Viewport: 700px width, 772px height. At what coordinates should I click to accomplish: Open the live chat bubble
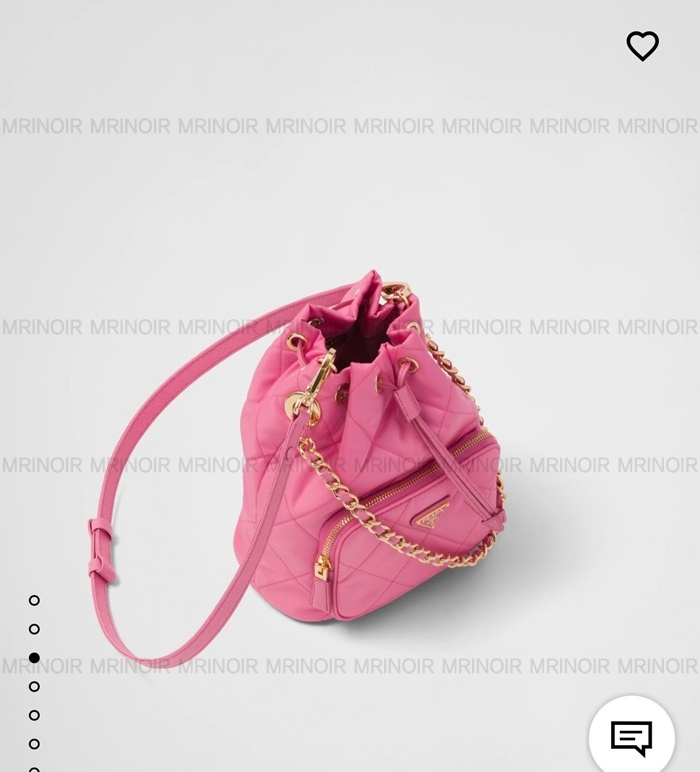click(x=631, y=738)
